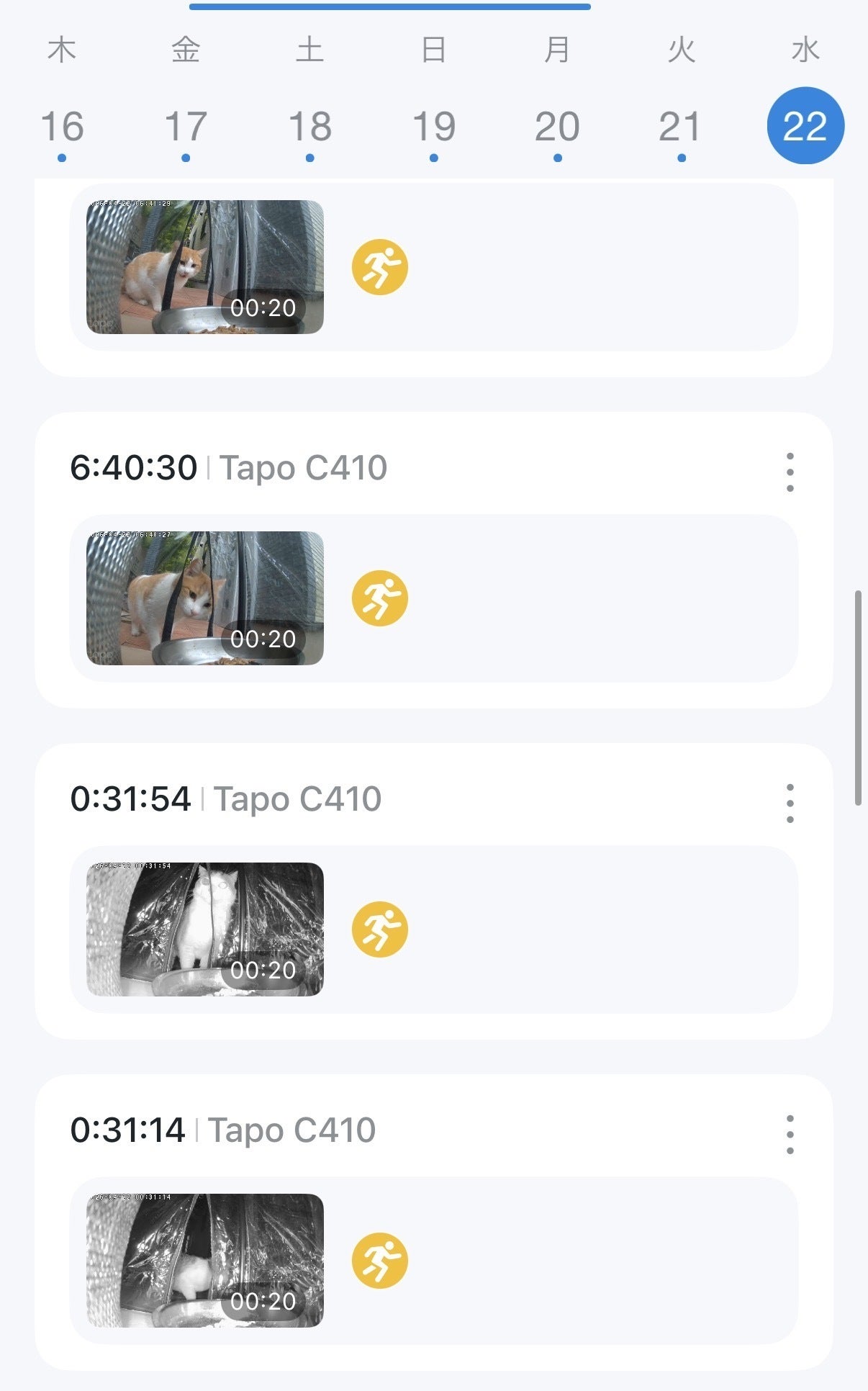868x1391 pixels.
Task: Select date 17 in the calendar
Action: point(186,127)
